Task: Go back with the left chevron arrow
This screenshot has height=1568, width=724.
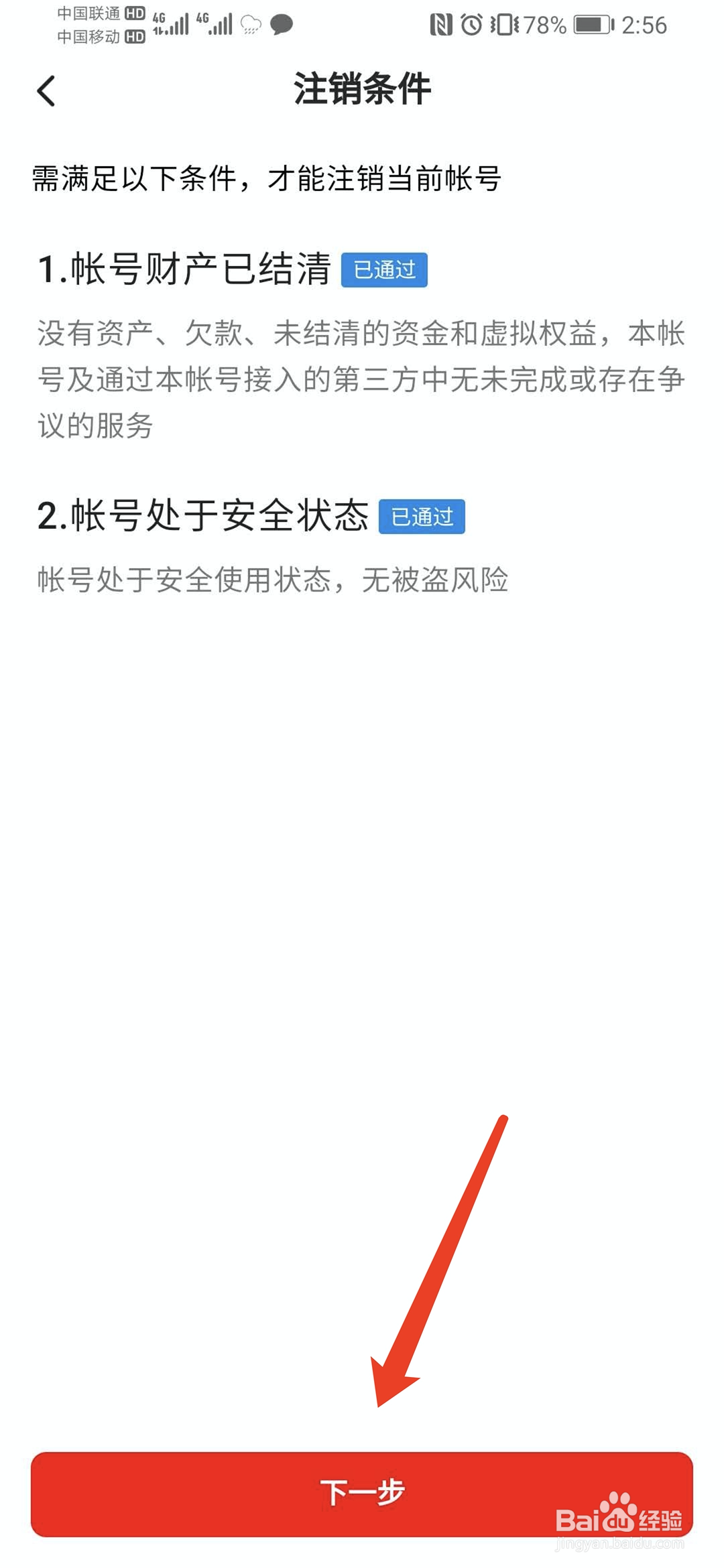Action: pos(46,91)
